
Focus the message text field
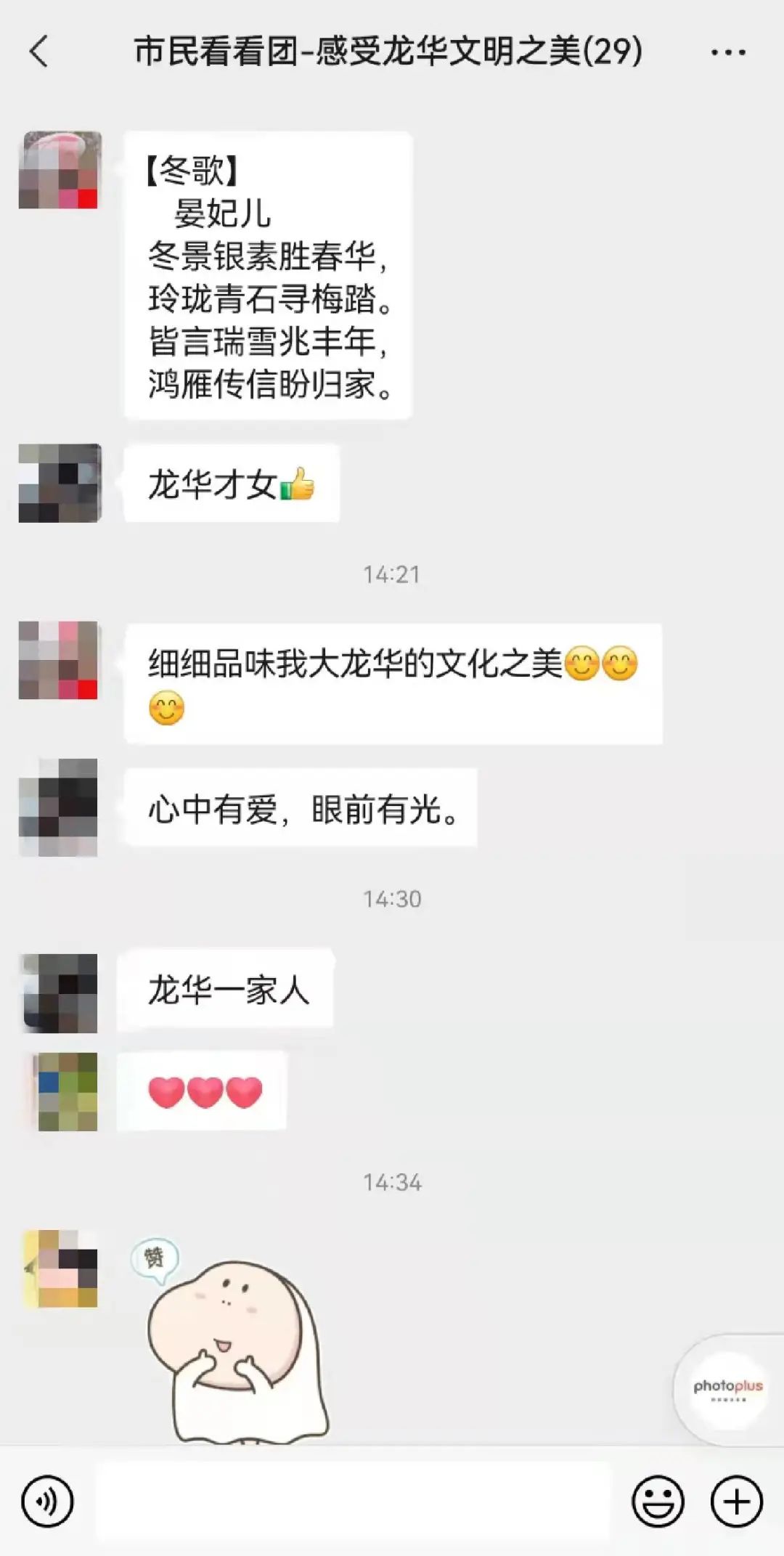(354, 1501)
